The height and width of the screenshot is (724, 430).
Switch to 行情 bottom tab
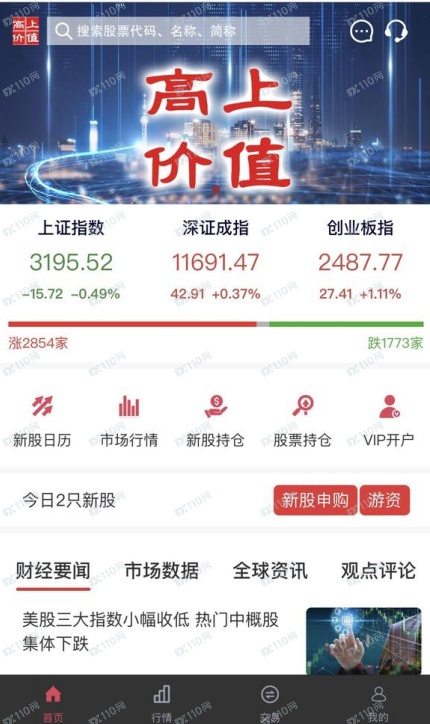pos(162,703)
